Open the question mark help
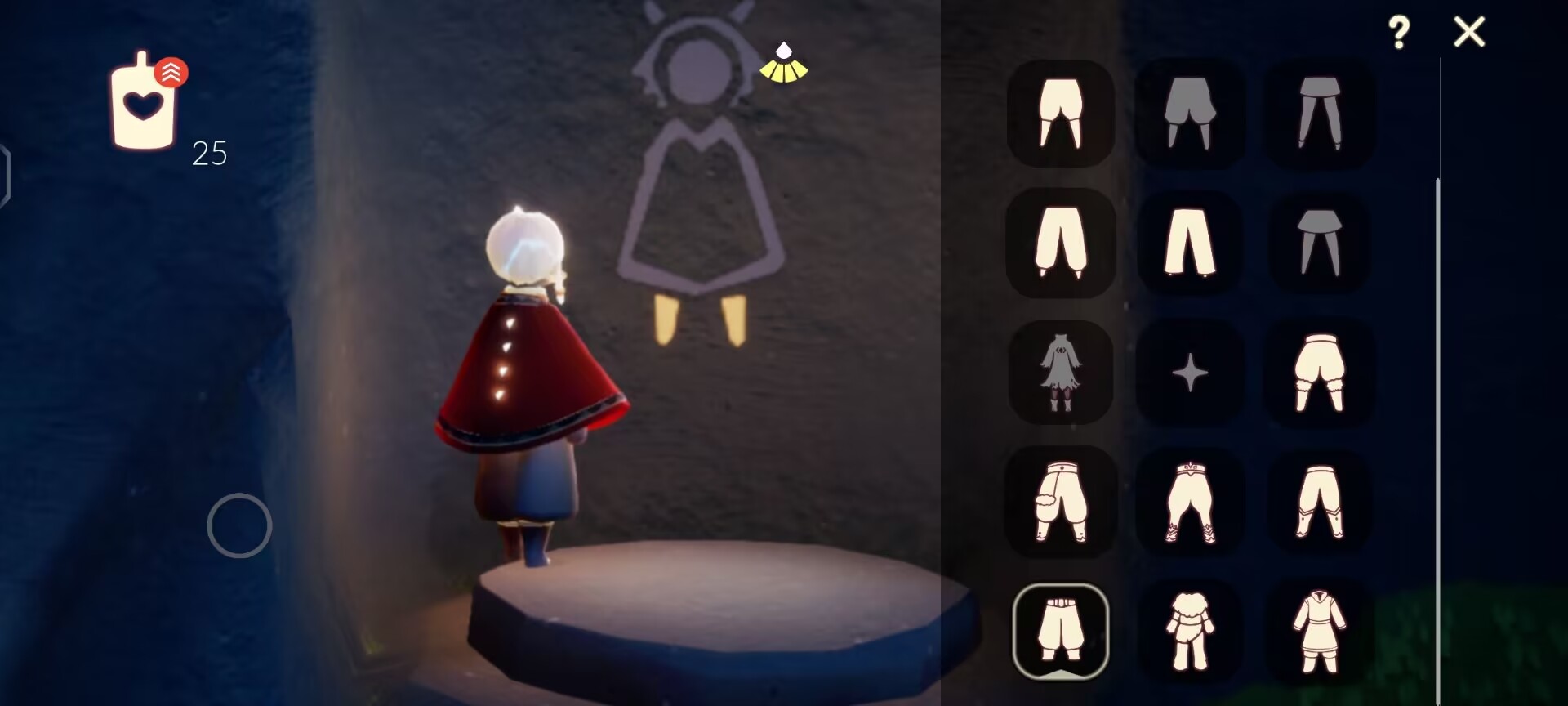 (1399, 33)
